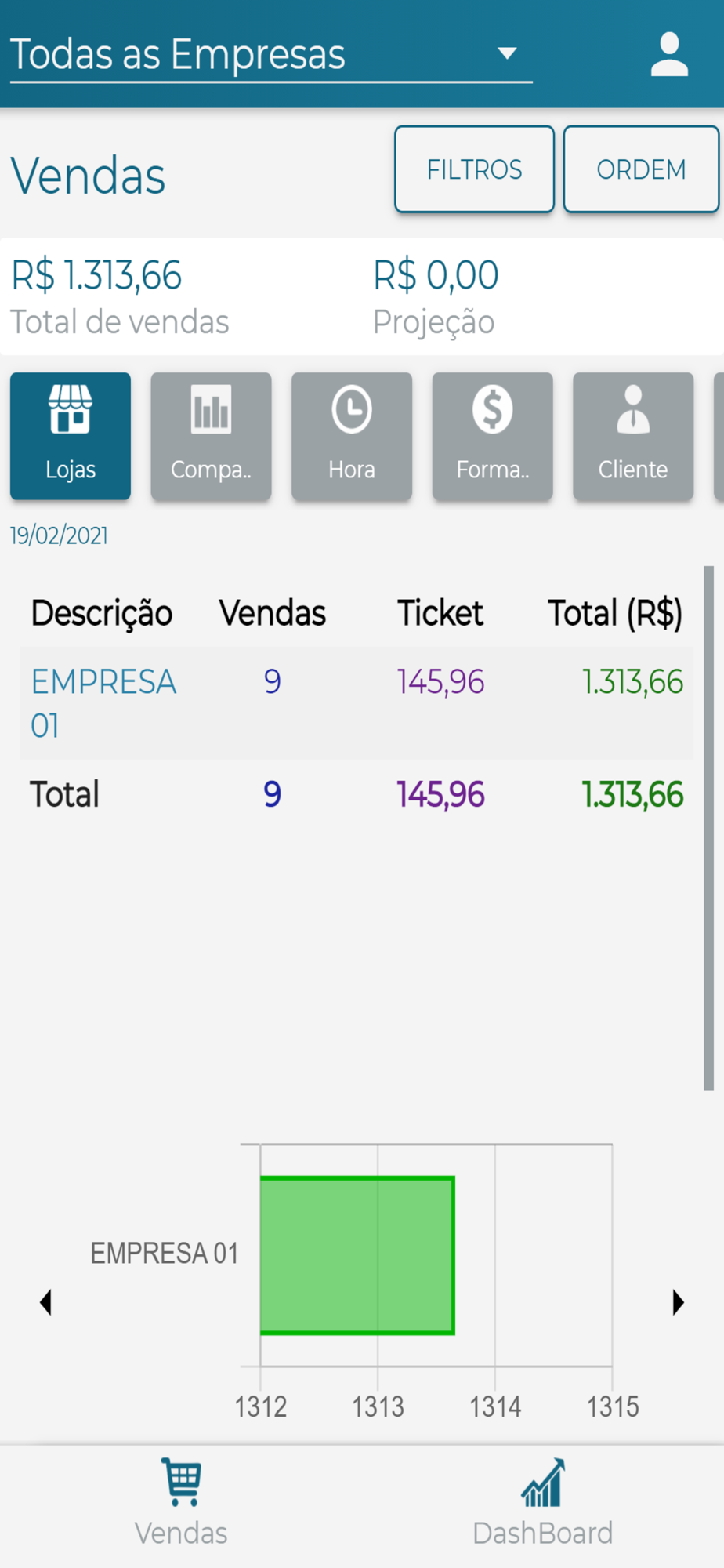The height and width of the screenshot is (1568, 724).
Task: Select the Lojas category tile
Action: tap(71, 436)
